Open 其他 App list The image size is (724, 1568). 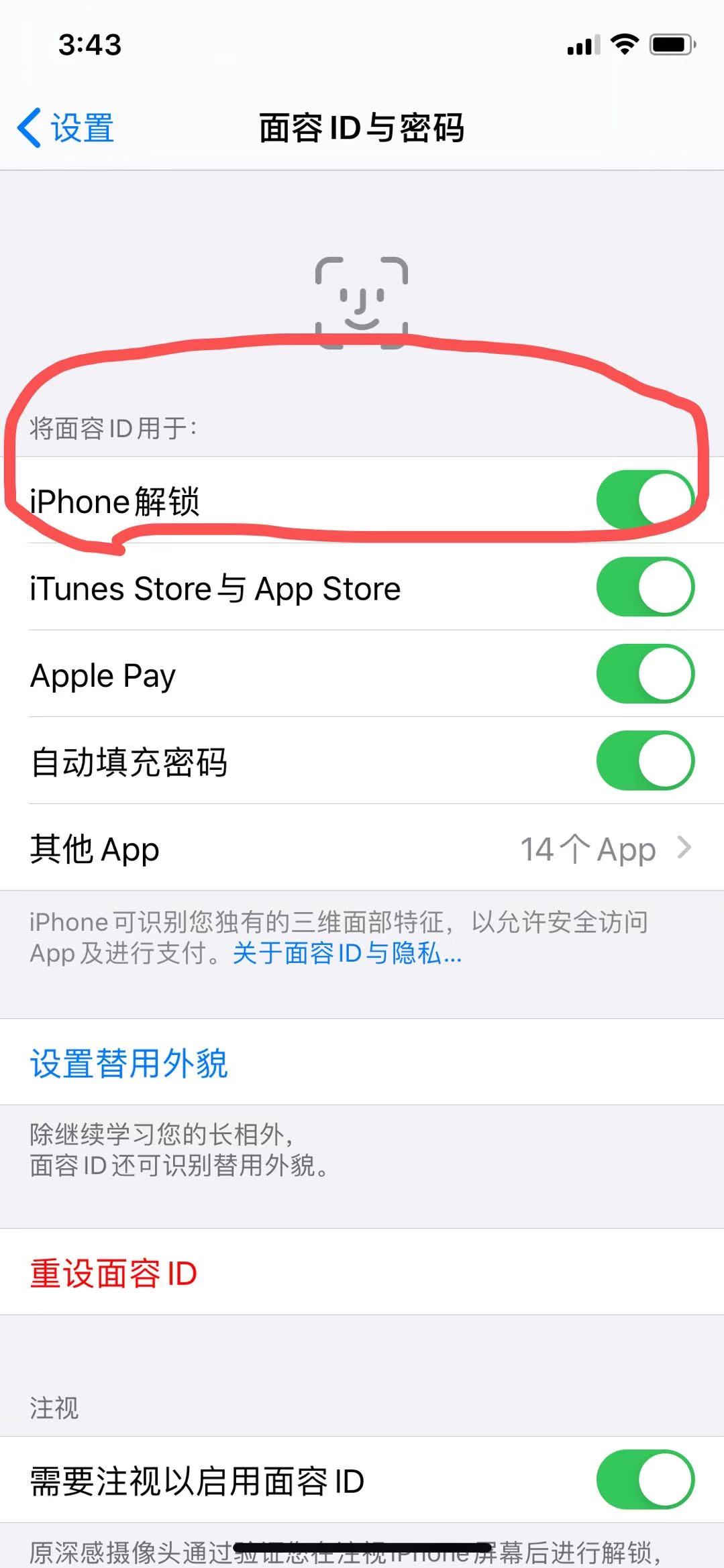point(362,848)
